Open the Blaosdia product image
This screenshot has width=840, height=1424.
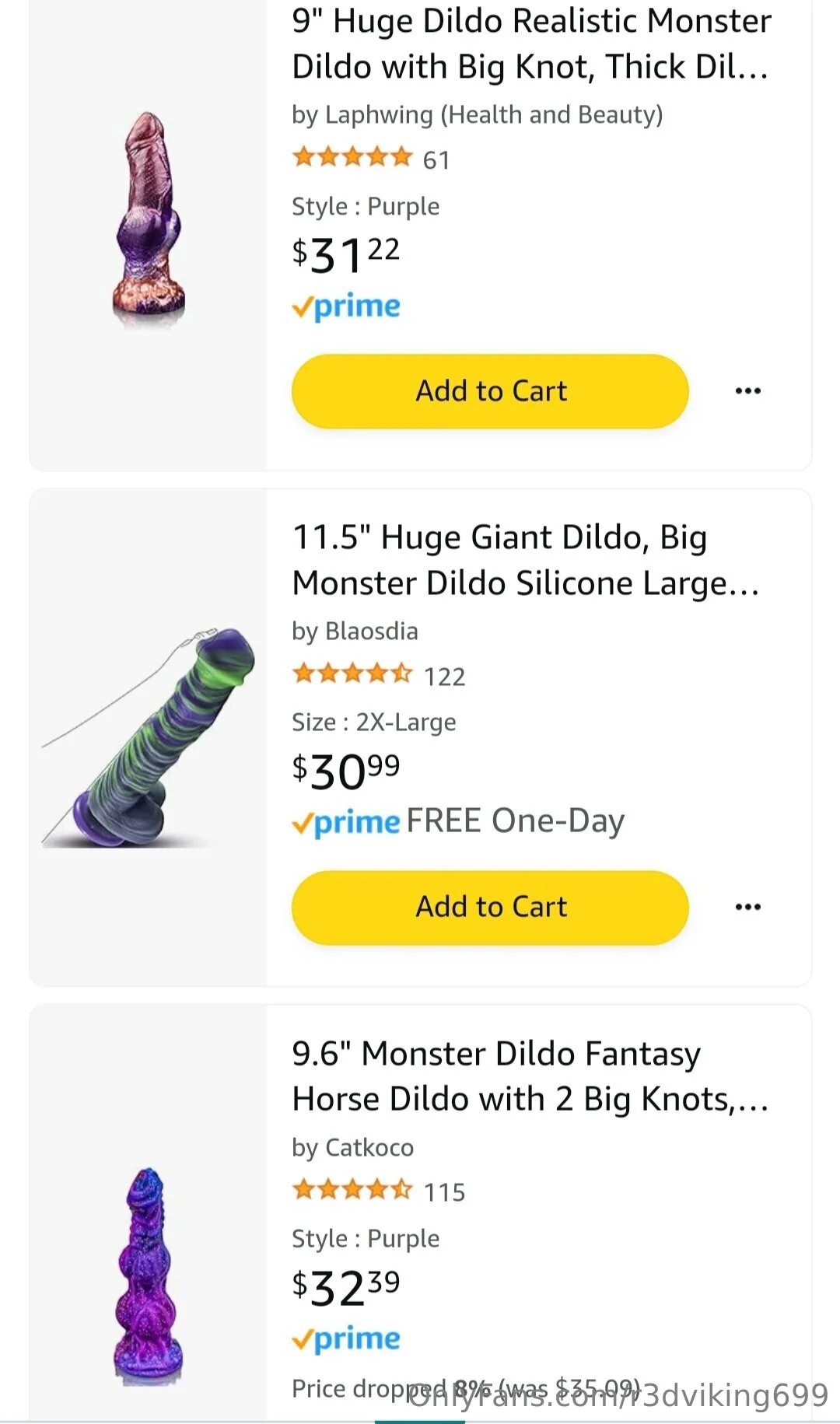pos(149,737)
